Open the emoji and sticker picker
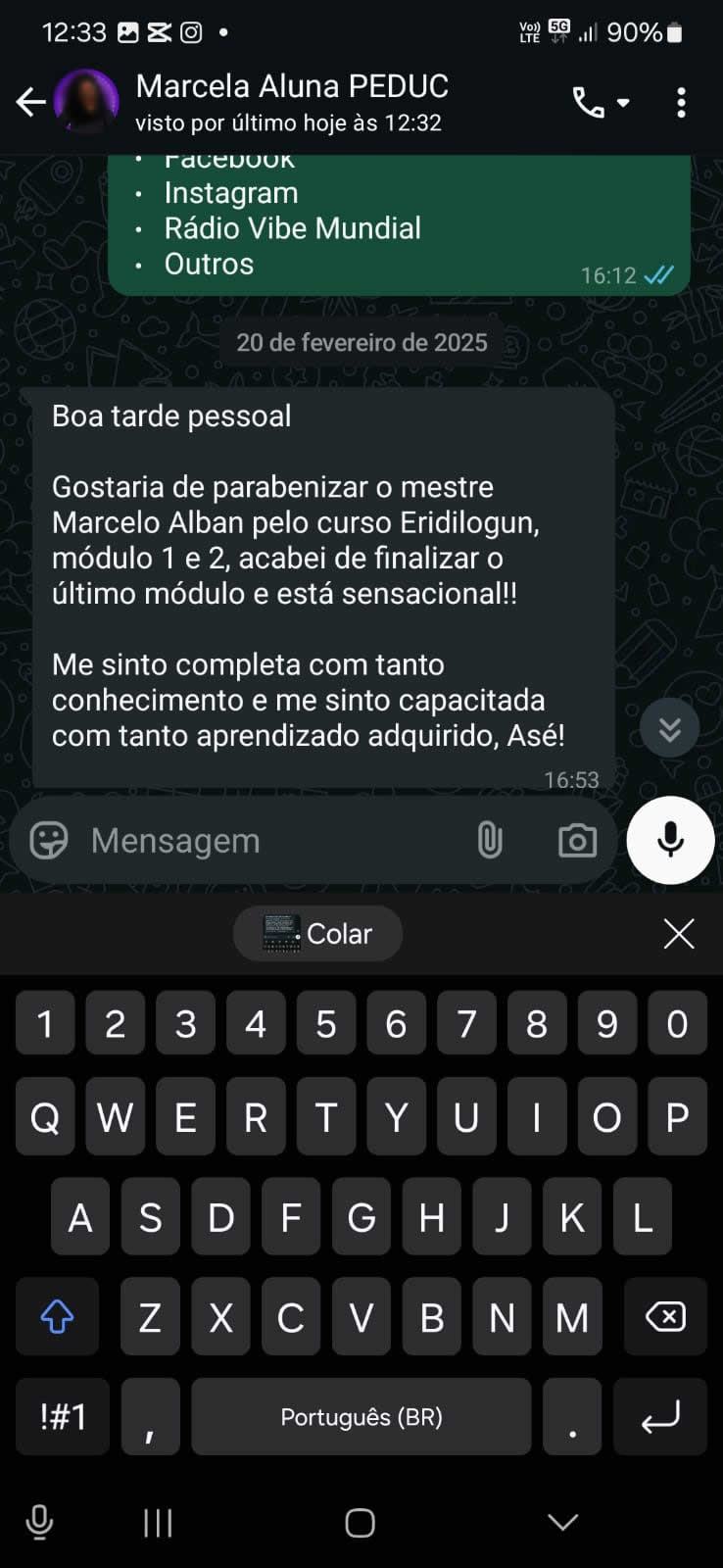Viewport: 723px width, 1568px height. point(48,841)
